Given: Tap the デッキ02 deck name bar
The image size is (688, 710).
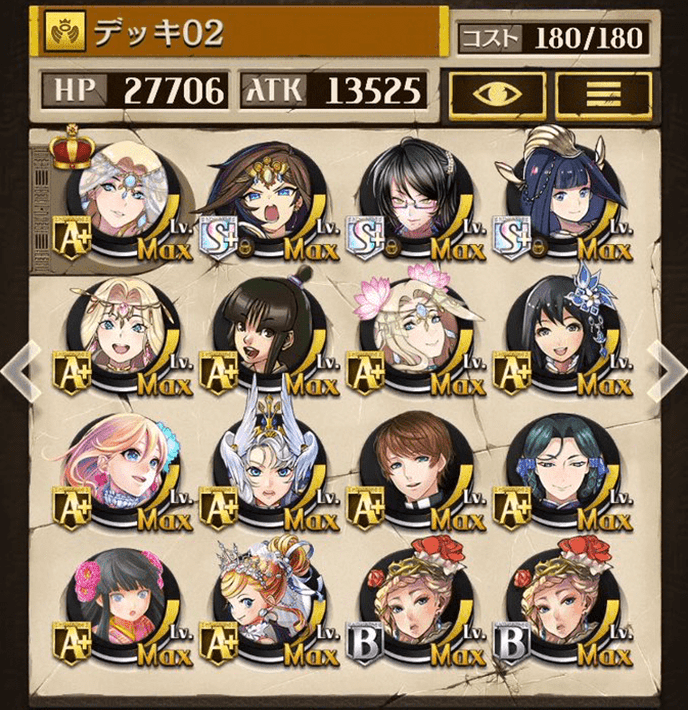Looking at the screenshot, I should (x=240, y=35).
